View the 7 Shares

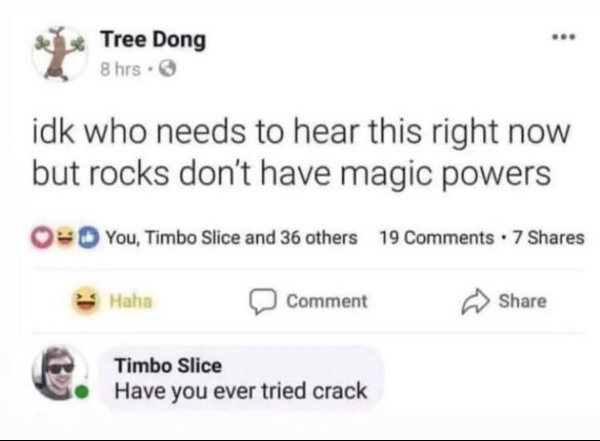(547, 238)
